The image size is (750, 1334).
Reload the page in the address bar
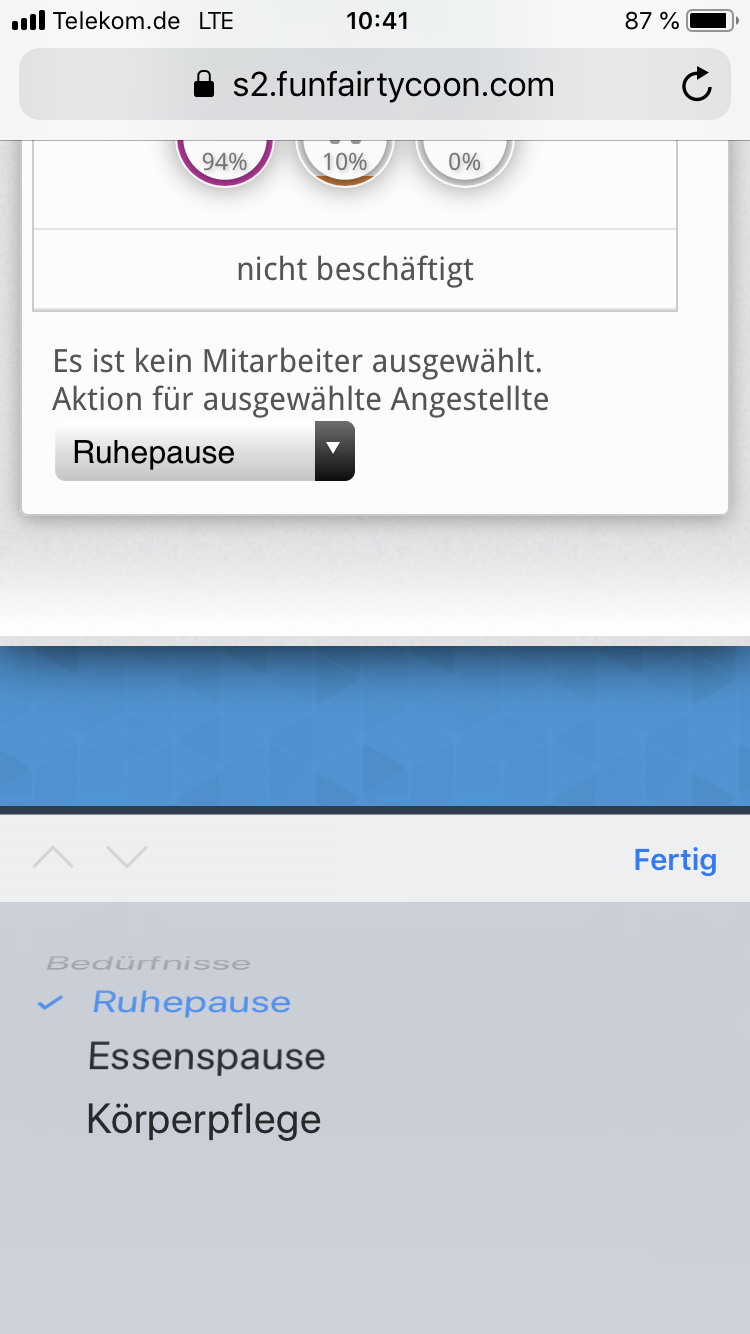696,85
